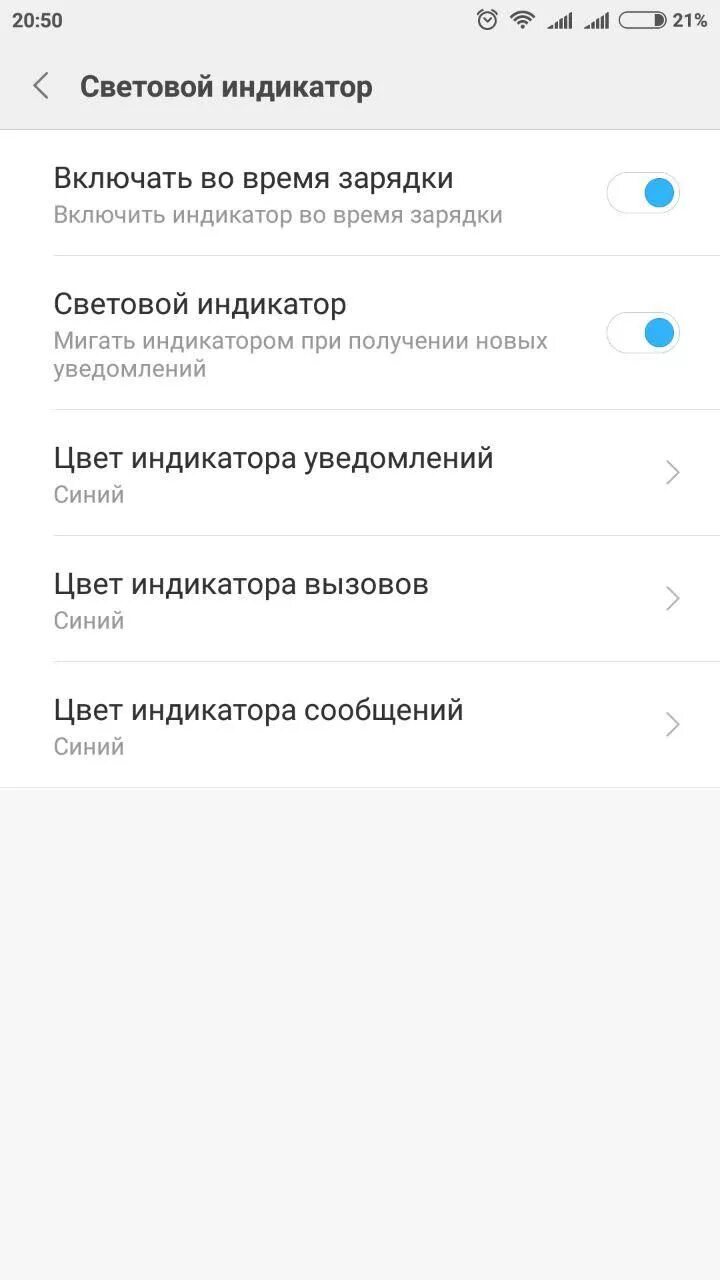Open Цвет индикатора вызовов setting
Viewport: 720px width, 1280px height.
click(x=360, y=599)
